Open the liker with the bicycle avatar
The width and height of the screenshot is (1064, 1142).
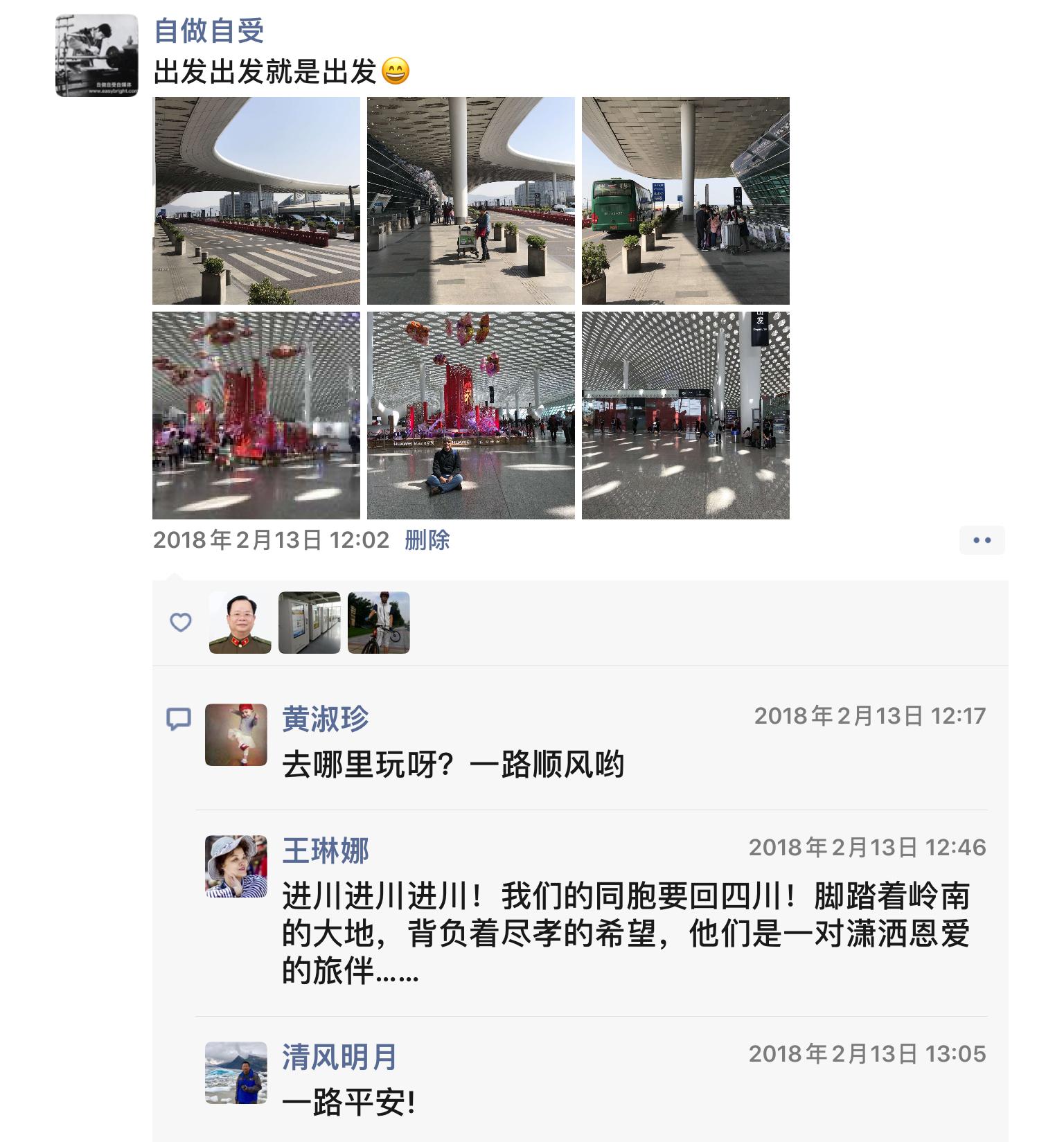379,623
